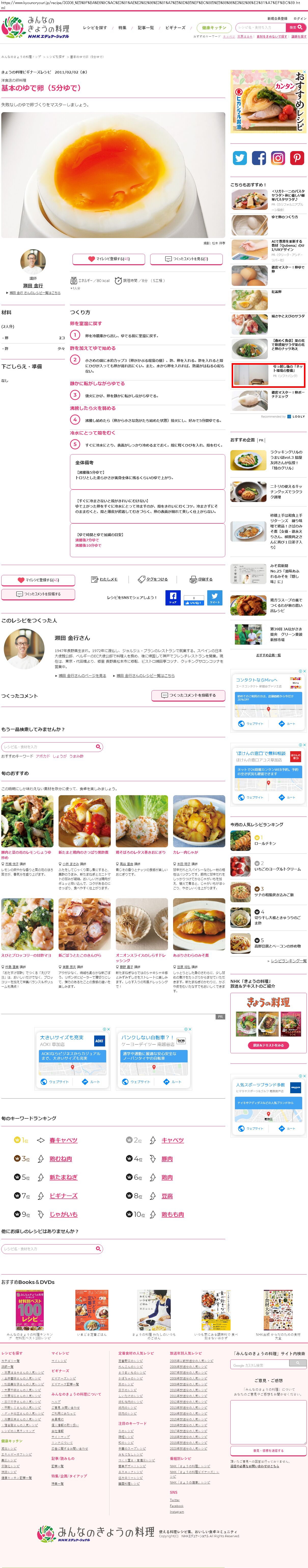The width and height of the screenshot is (308, 1568).
Task: Open the レシピを探す menu
Action: coord(94,27)
